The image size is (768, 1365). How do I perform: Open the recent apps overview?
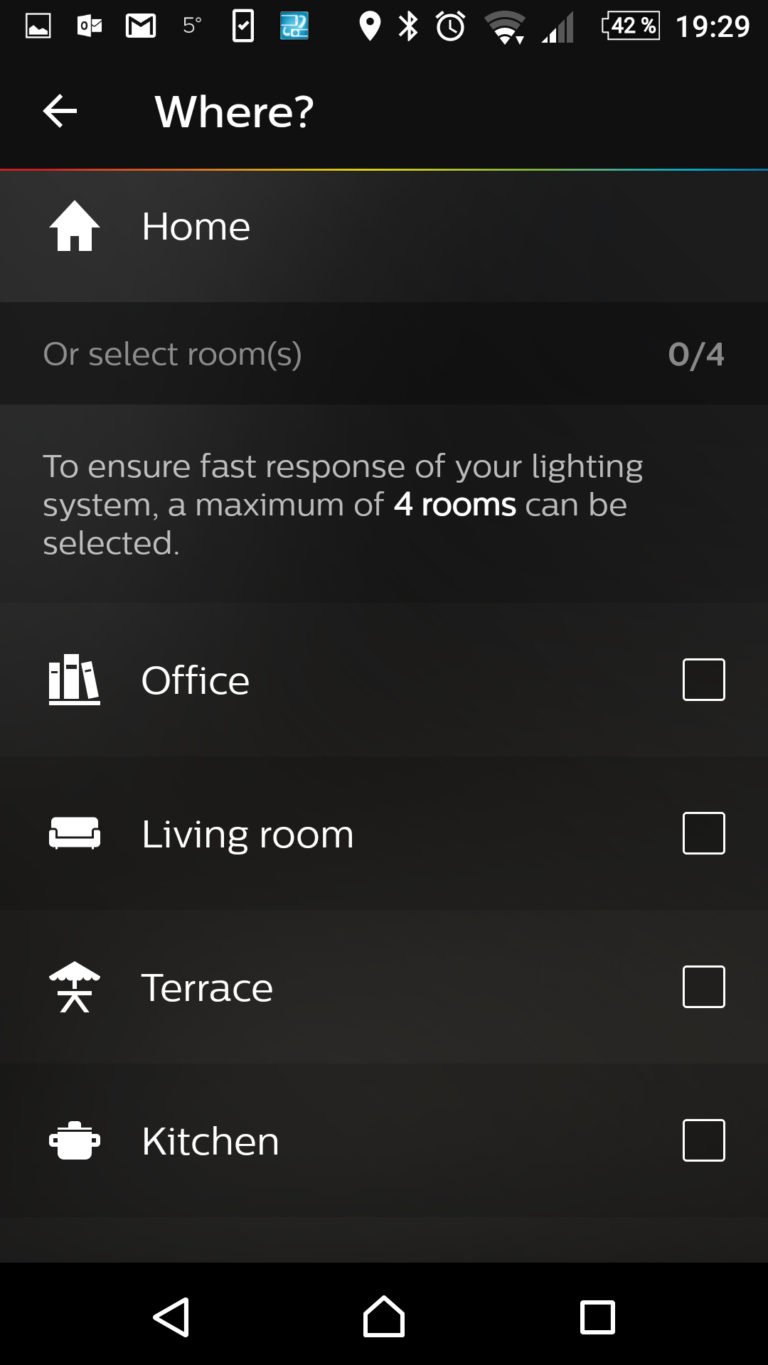click(597, 1317)
